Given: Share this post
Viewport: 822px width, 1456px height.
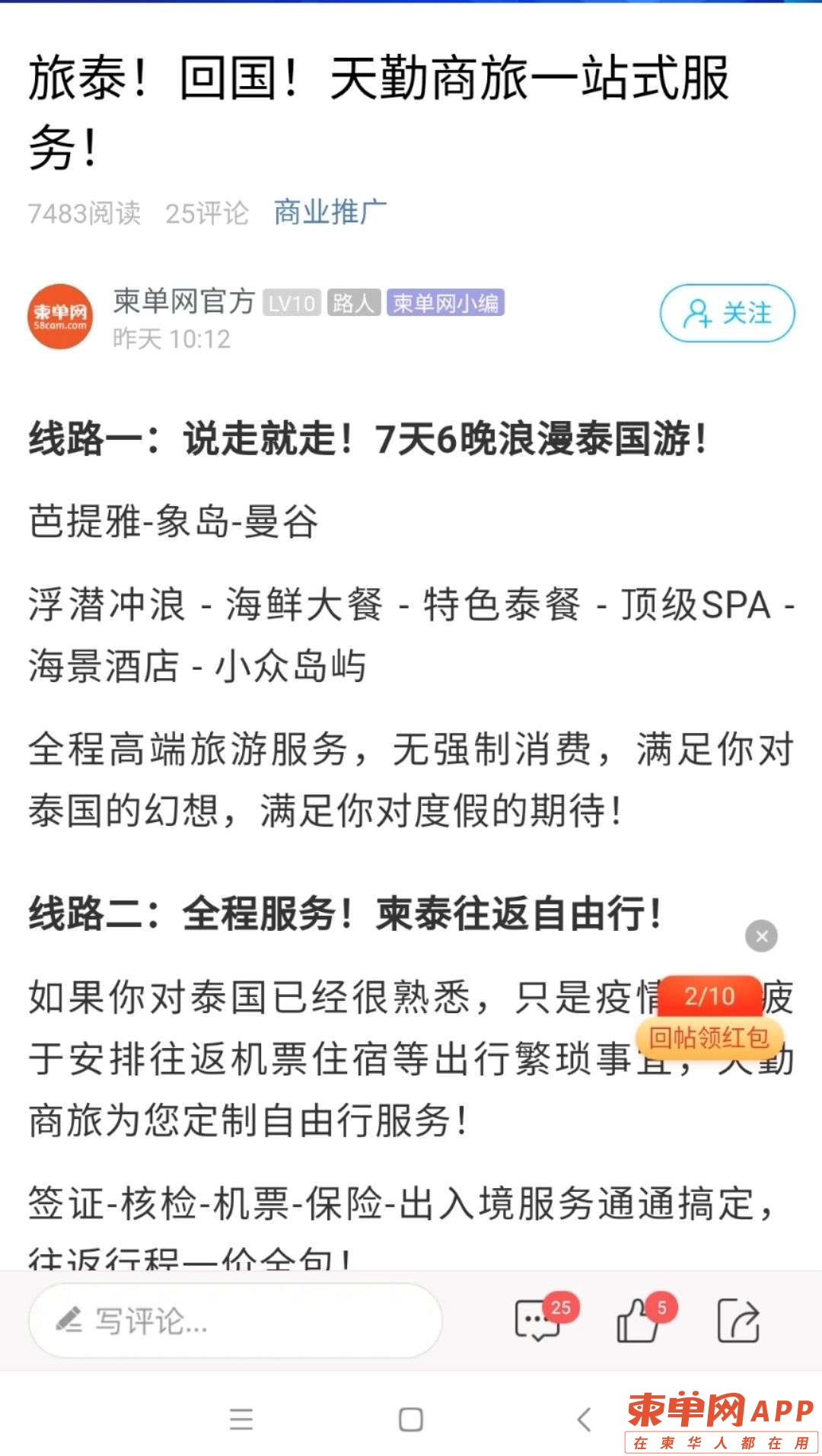Looking at the screenshot, I should point(738,1321).
